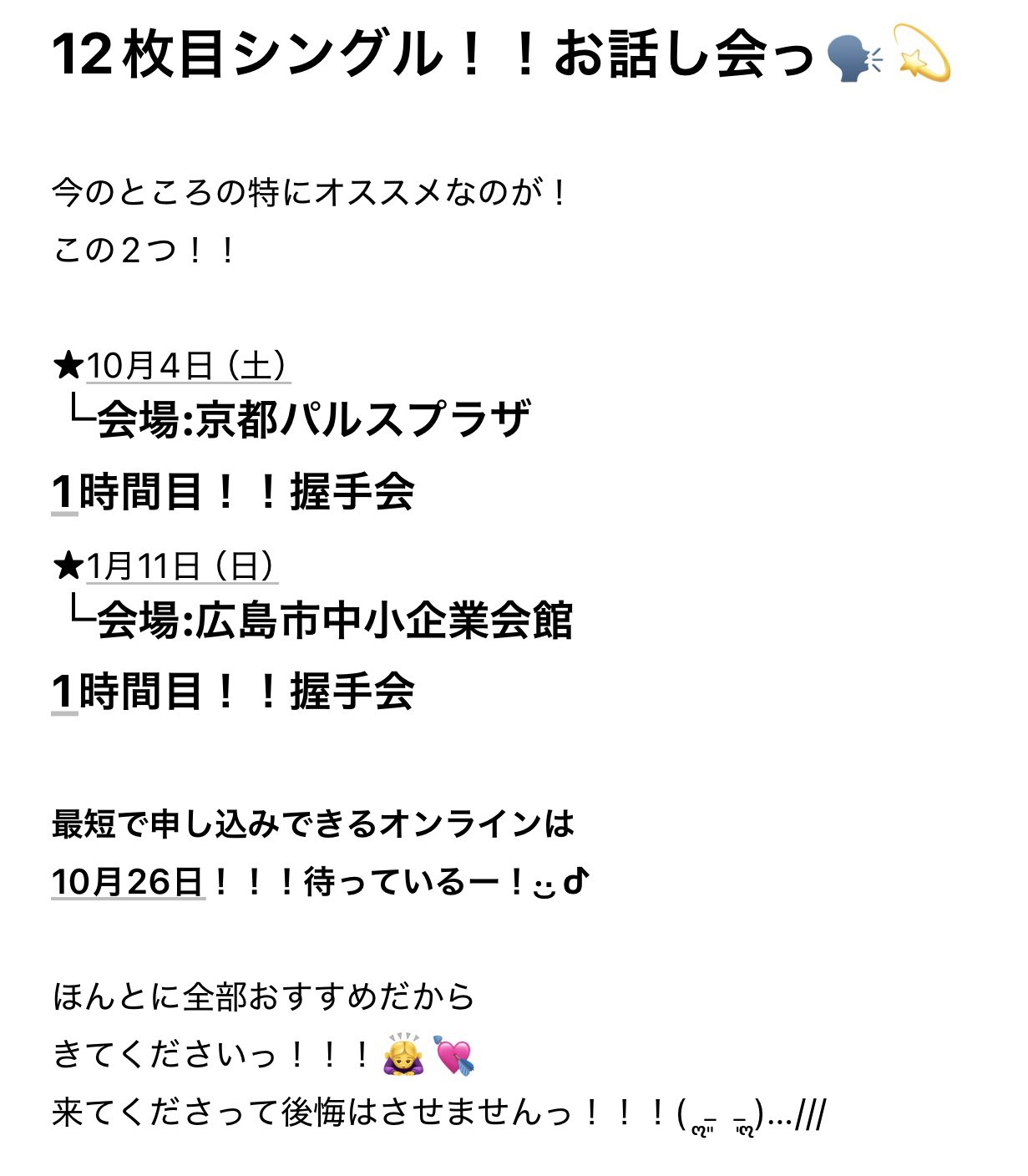Open the underlined date 1月11日(日)
The width and height of the screenshot is (1028, 1176).
(x=181, y=566)
